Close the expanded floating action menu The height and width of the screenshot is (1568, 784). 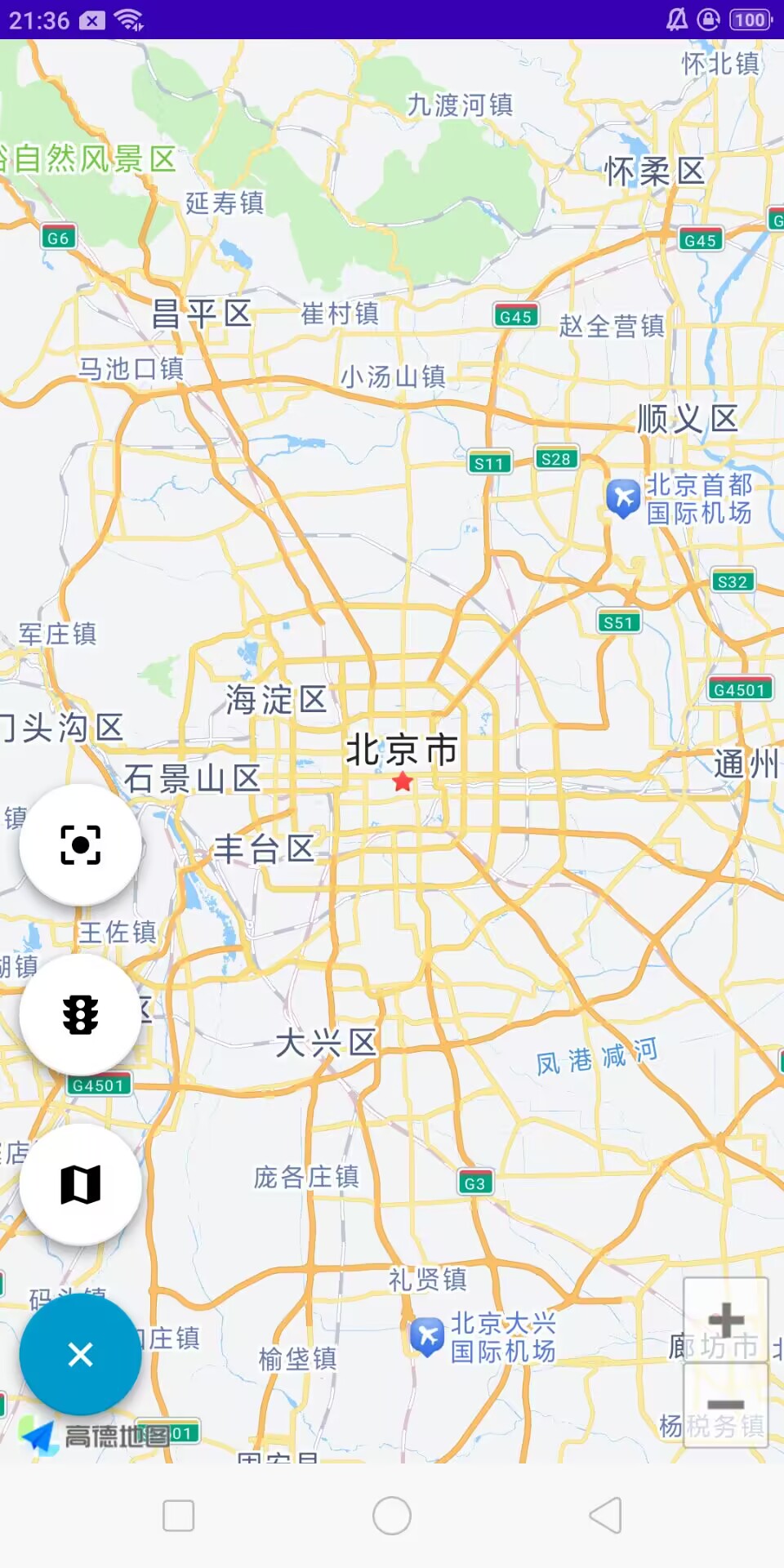pos(80,1354)
